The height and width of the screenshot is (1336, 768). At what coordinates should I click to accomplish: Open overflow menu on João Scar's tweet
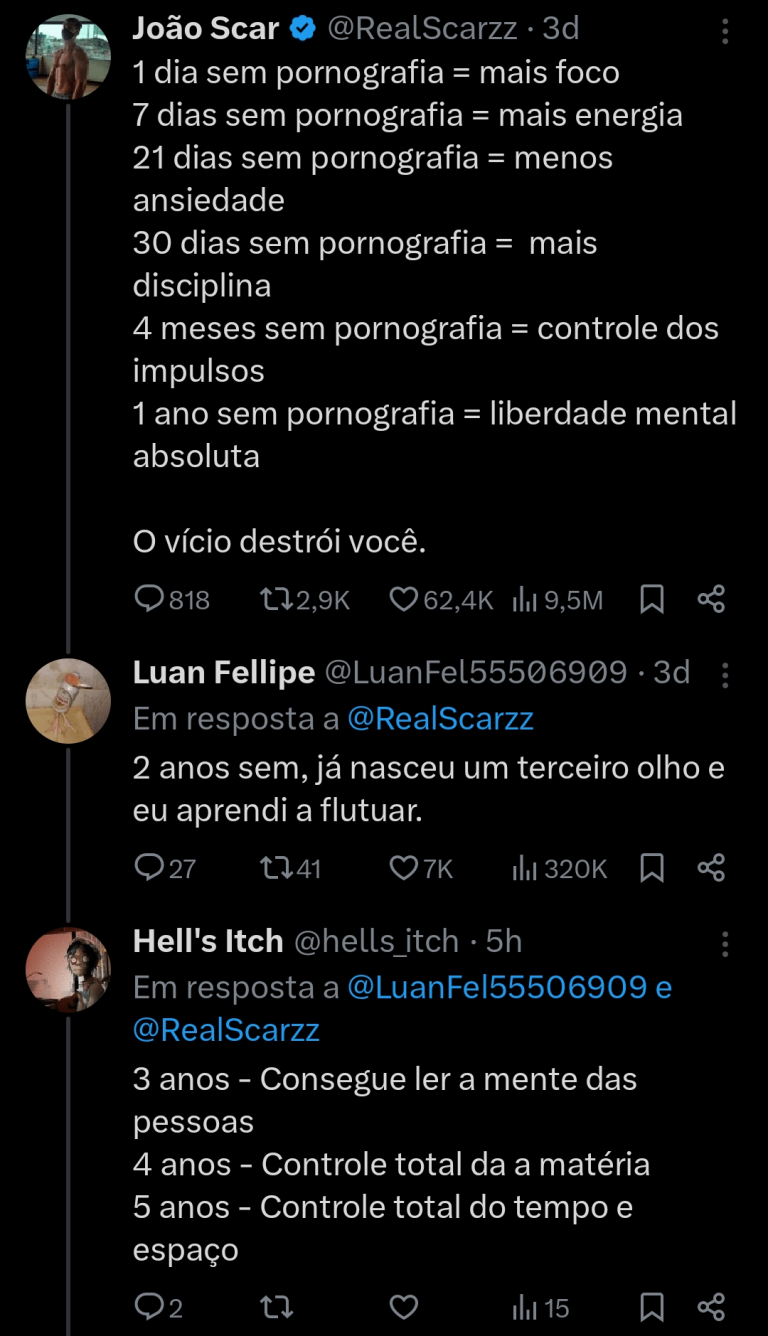725,33
